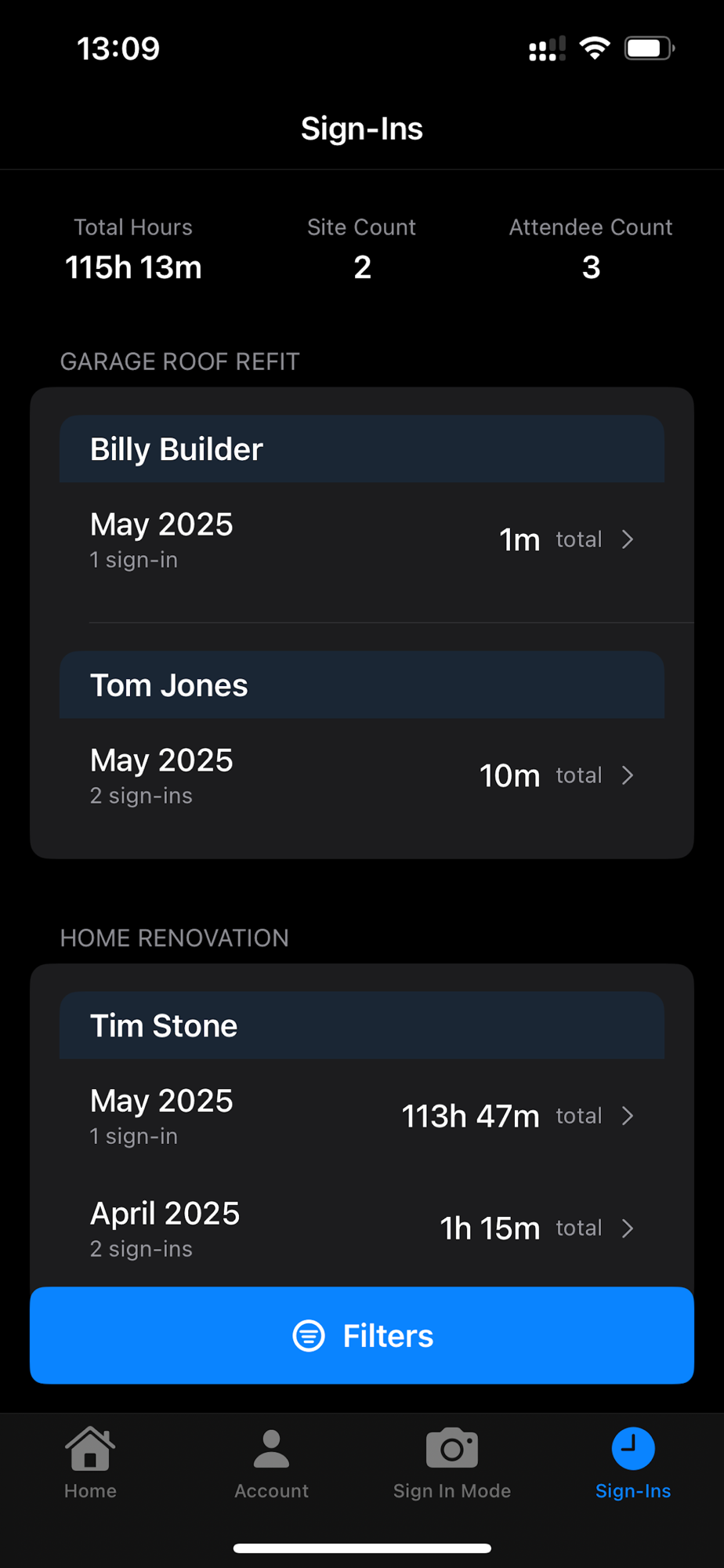Switch to the Home tab

(x=90, y=1462)
